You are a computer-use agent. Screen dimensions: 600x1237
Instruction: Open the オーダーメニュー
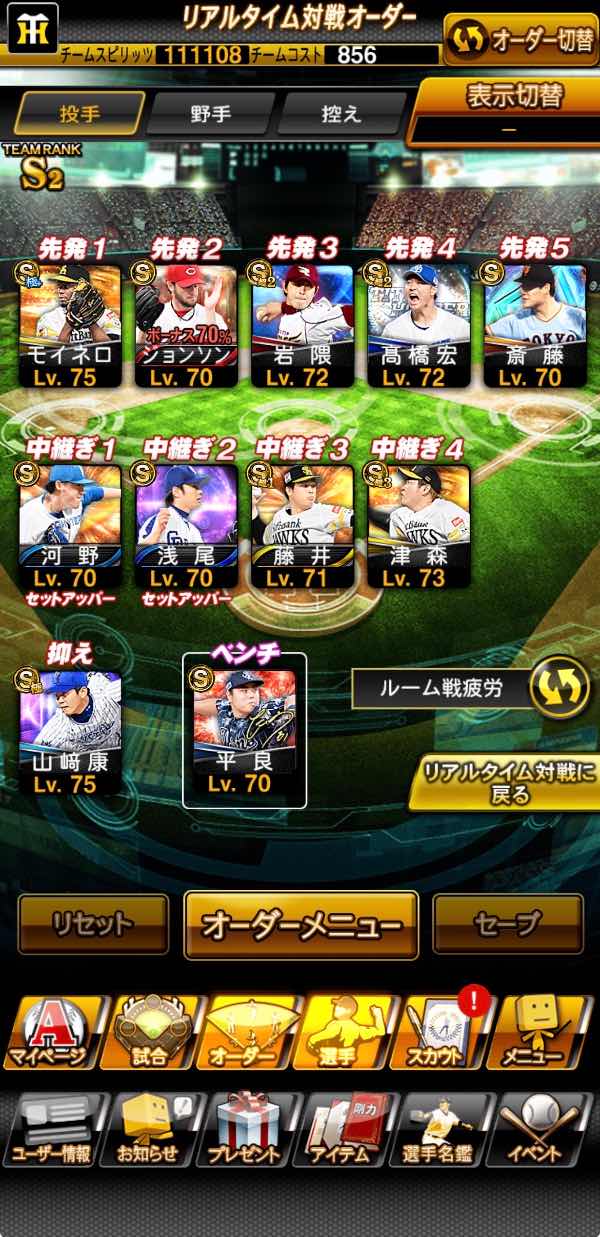point(300,924)
